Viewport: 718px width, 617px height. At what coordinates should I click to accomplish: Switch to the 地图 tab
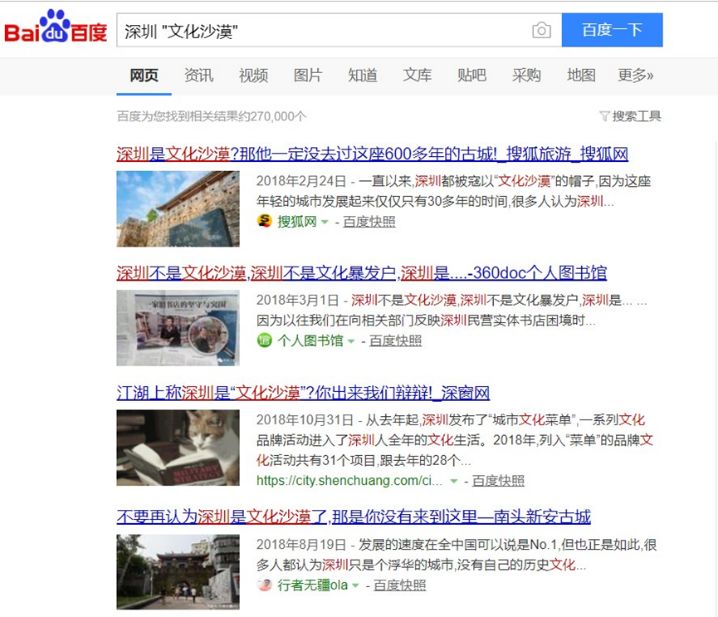(x=580, y=75)
